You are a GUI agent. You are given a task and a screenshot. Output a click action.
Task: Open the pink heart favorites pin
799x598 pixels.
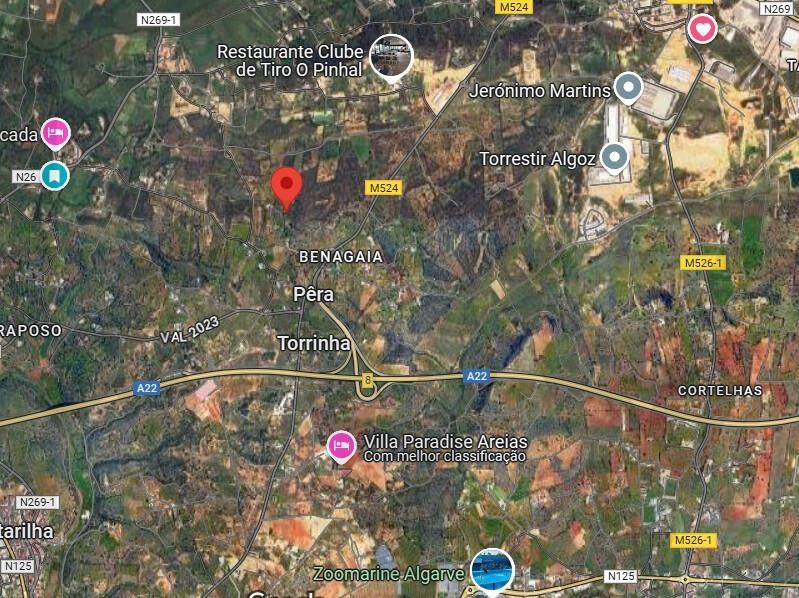tap(702, 29)
